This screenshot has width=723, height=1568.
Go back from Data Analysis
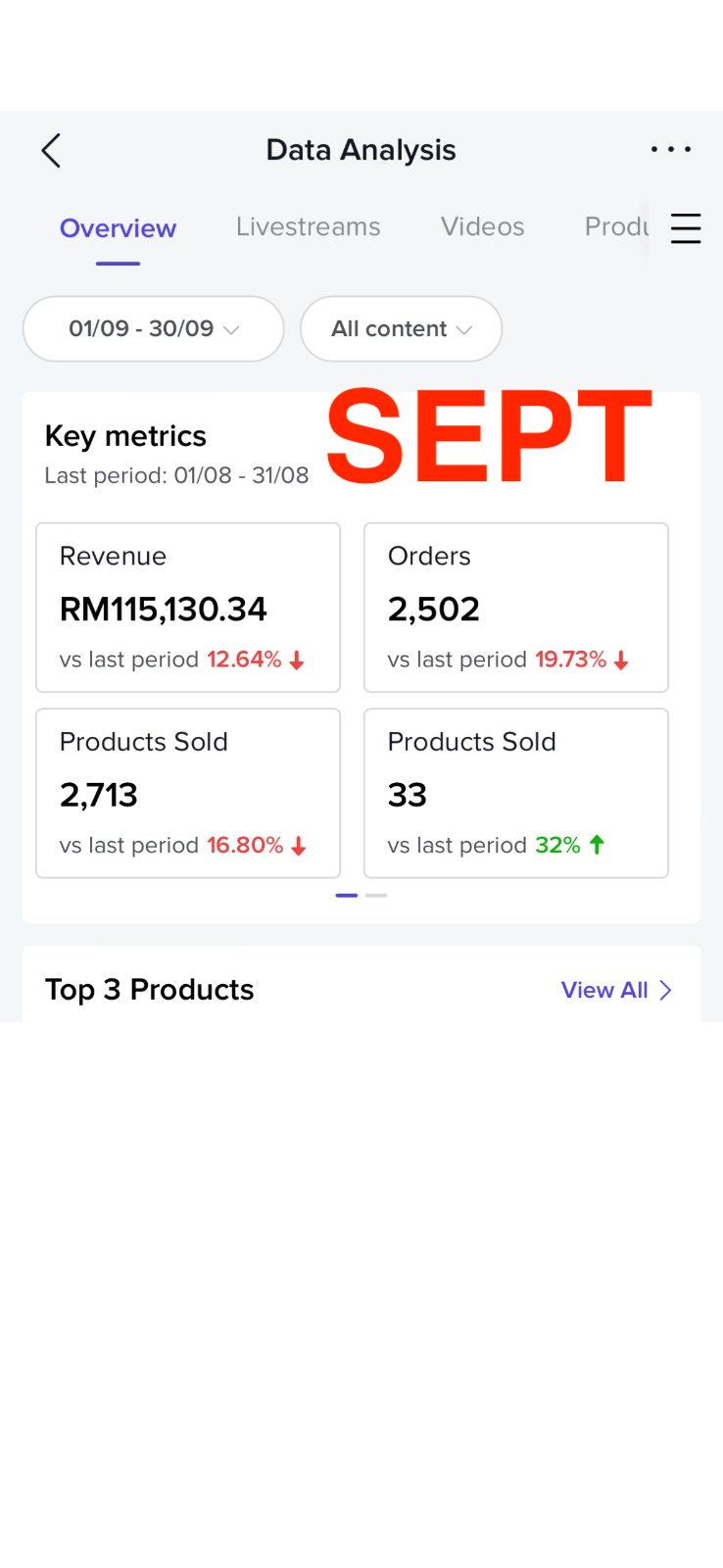point(51,151)
